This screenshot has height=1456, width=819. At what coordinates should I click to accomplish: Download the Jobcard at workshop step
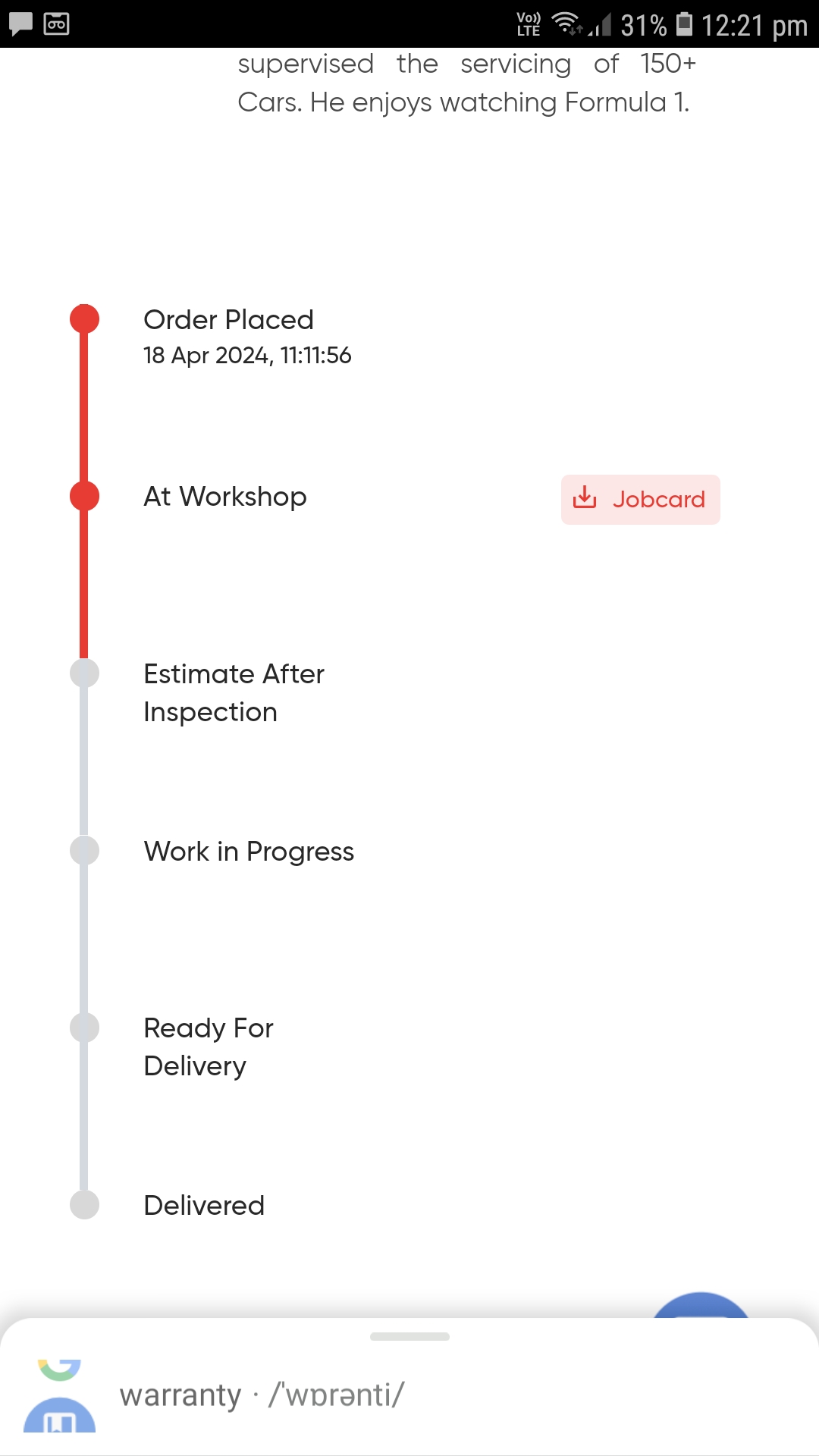(640, 500)
